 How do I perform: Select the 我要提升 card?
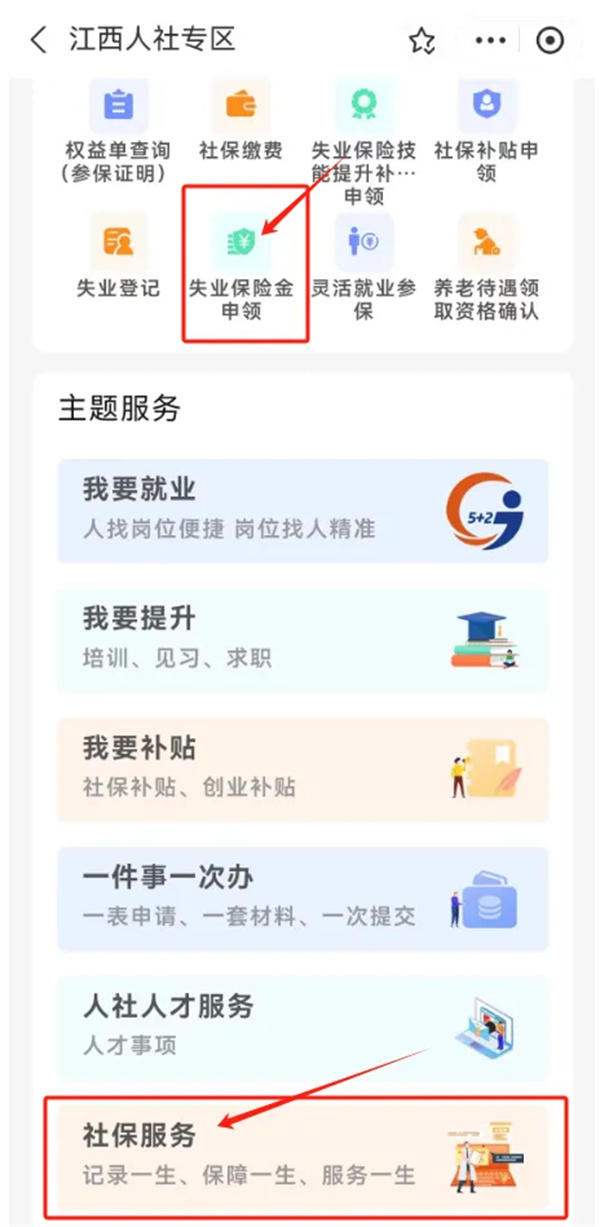click(x=302, y=641)
